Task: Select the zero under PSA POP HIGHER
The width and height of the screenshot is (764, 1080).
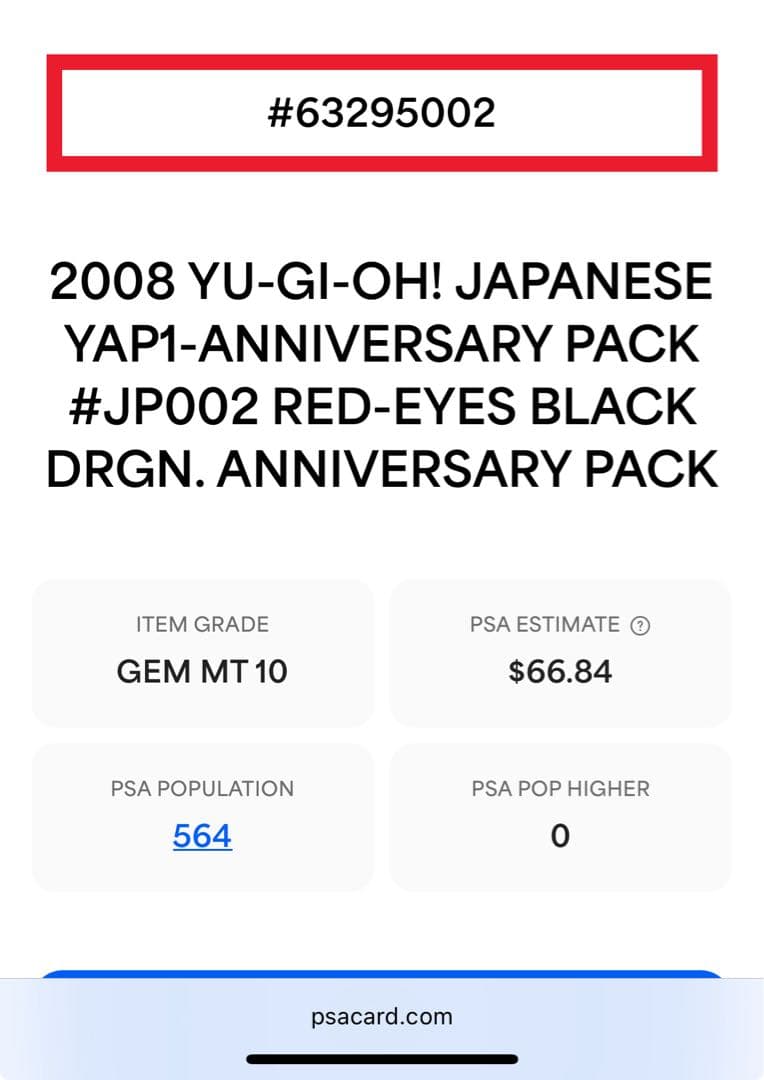Action: click(x=560, y=836)
